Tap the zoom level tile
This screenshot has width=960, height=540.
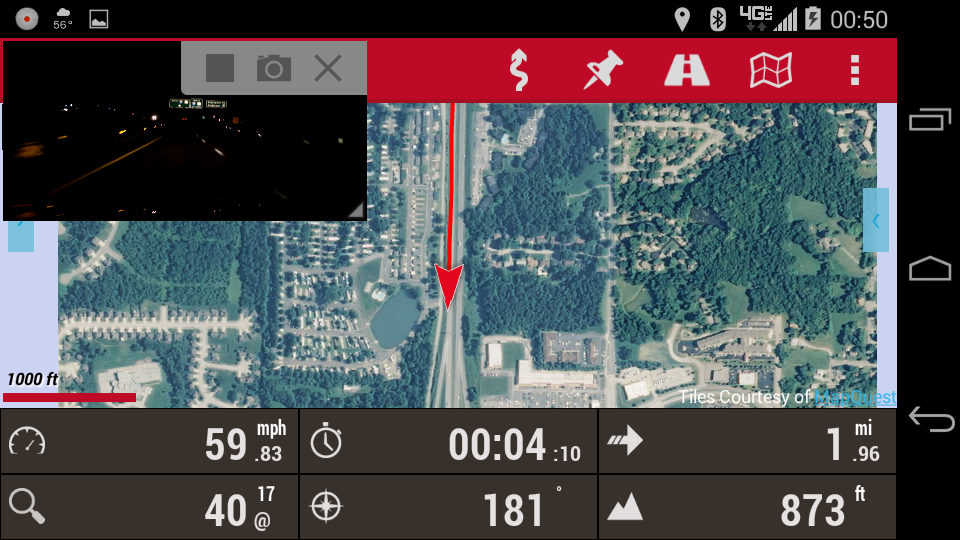(150, 507)
